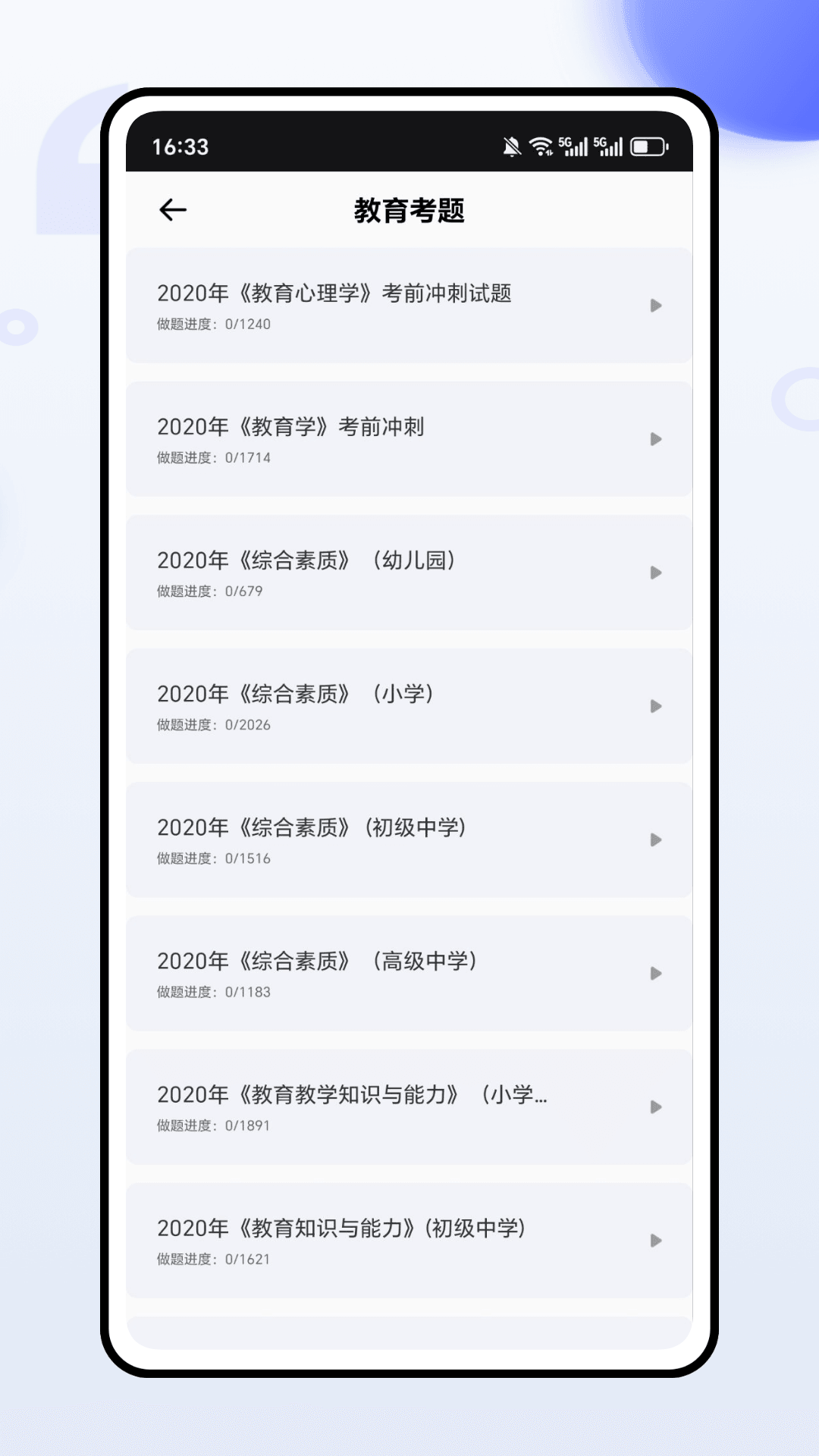Screen dimensions: 819x1456
Task: Tap the back arrow icon
Action: (x=173, y=209)
